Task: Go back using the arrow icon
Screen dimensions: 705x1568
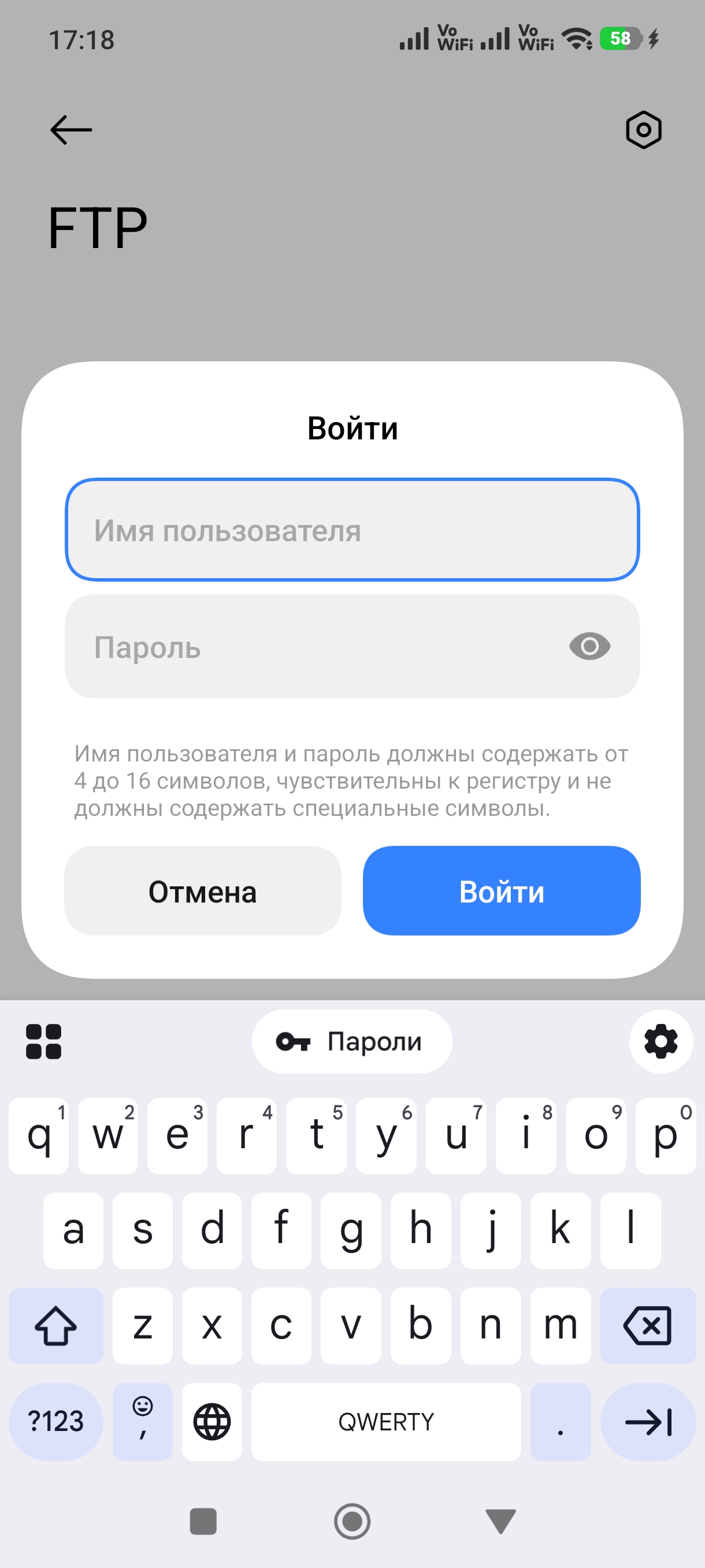Action: click(71, 130)
